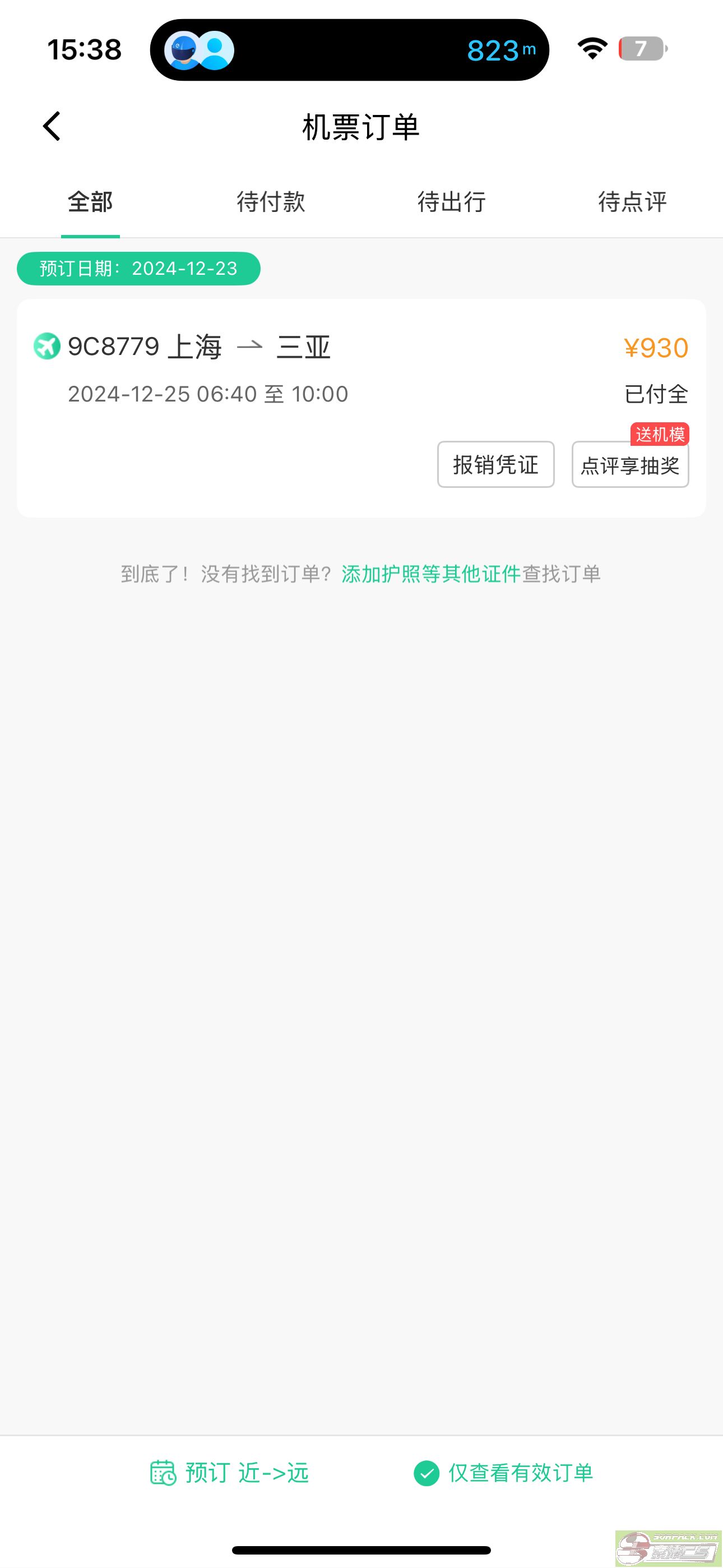Switch to the 待付款 tab

[271, 202]
